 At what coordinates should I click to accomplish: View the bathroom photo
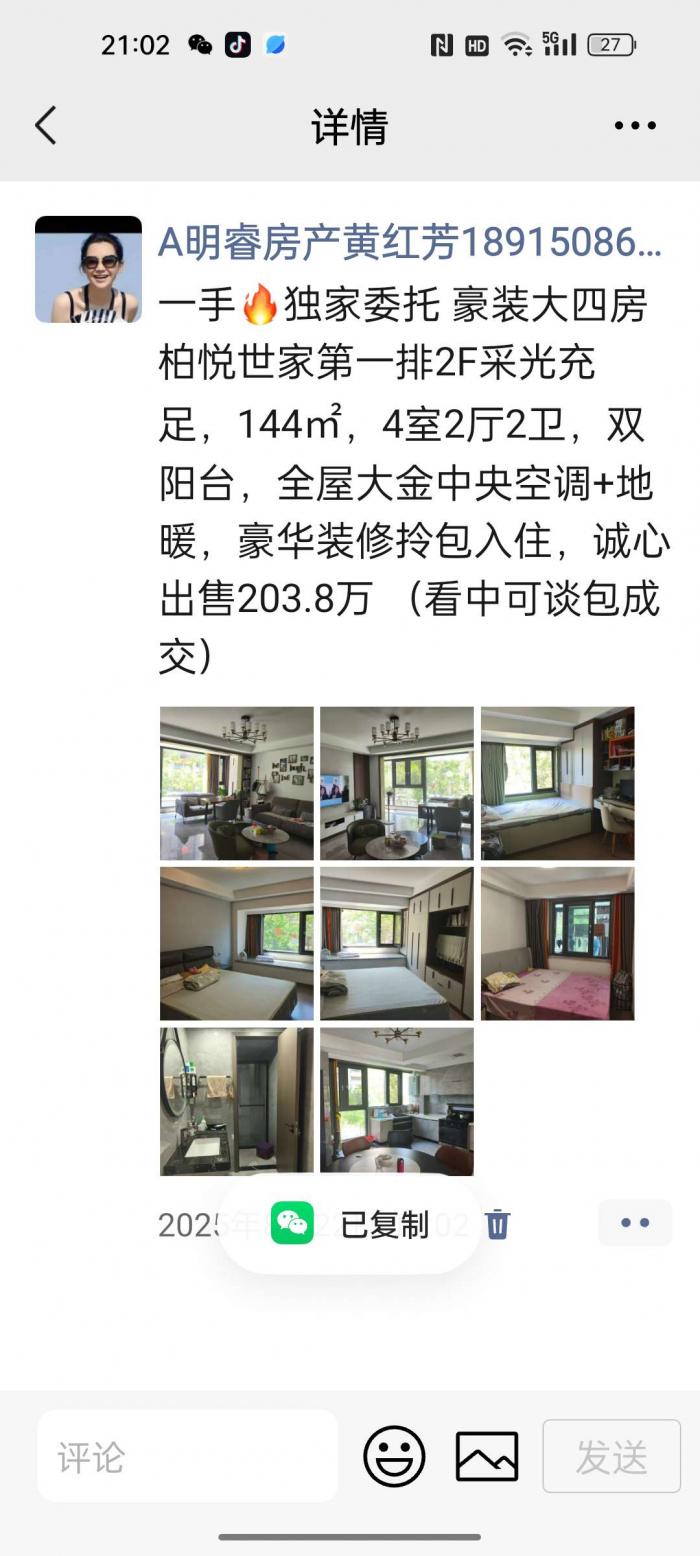pyautogui.click(x=237, y=1101)
